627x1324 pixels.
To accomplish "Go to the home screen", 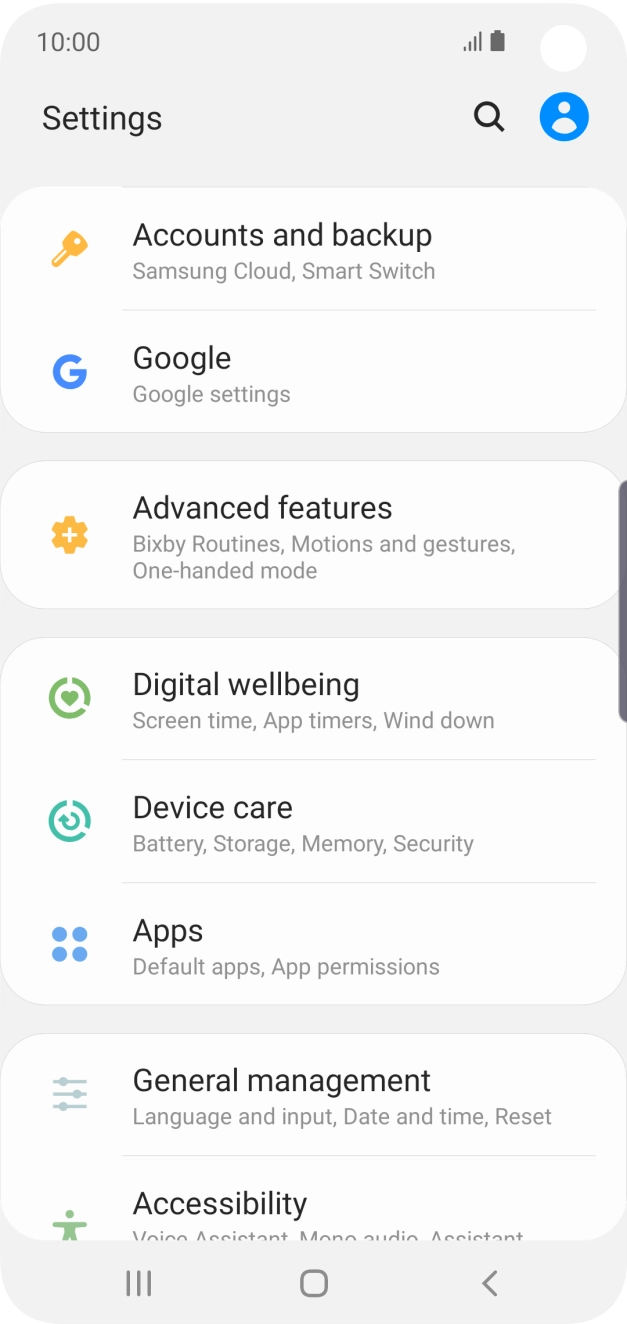I will point(314,1284).
